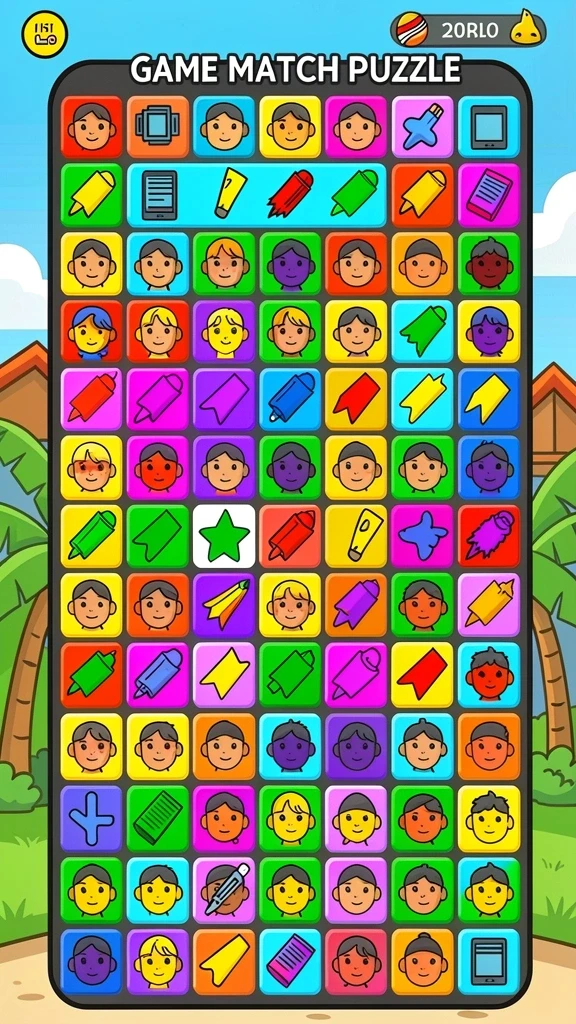
Task: Select the red tile with the purple rocket
Action: (489, 536)
